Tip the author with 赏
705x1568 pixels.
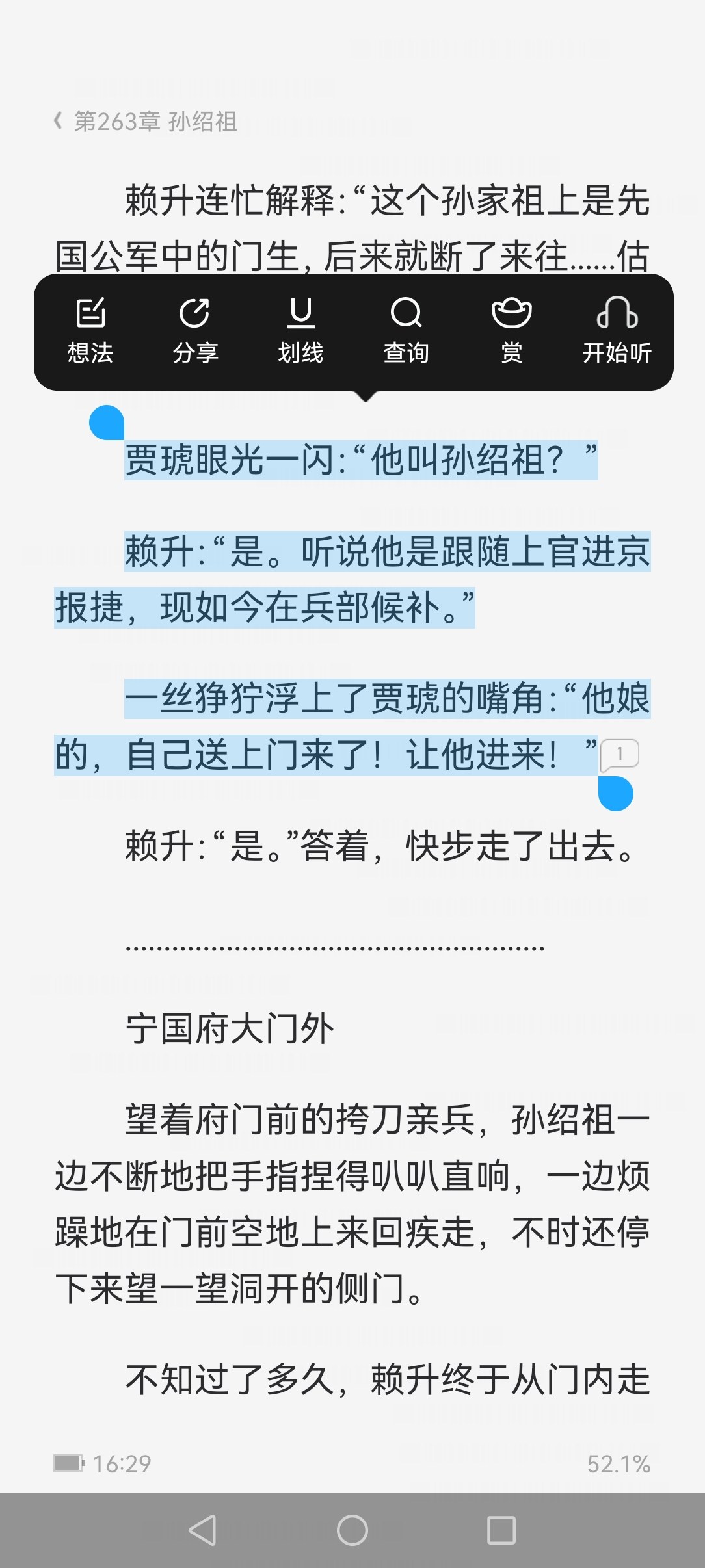point(511,331)
